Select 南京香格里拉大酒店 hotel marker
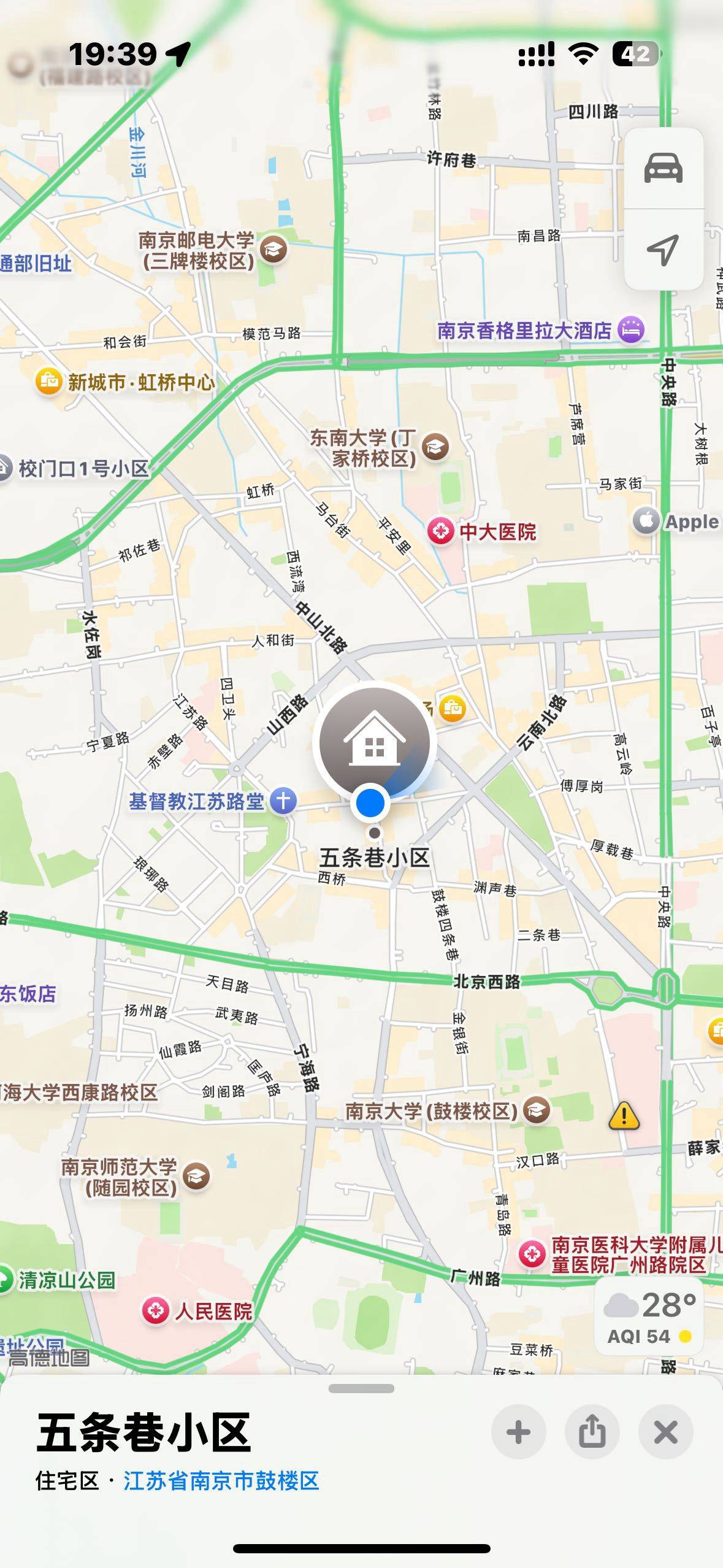The height and width of the screenshot is (1568, 723). [x=631, y=330]
